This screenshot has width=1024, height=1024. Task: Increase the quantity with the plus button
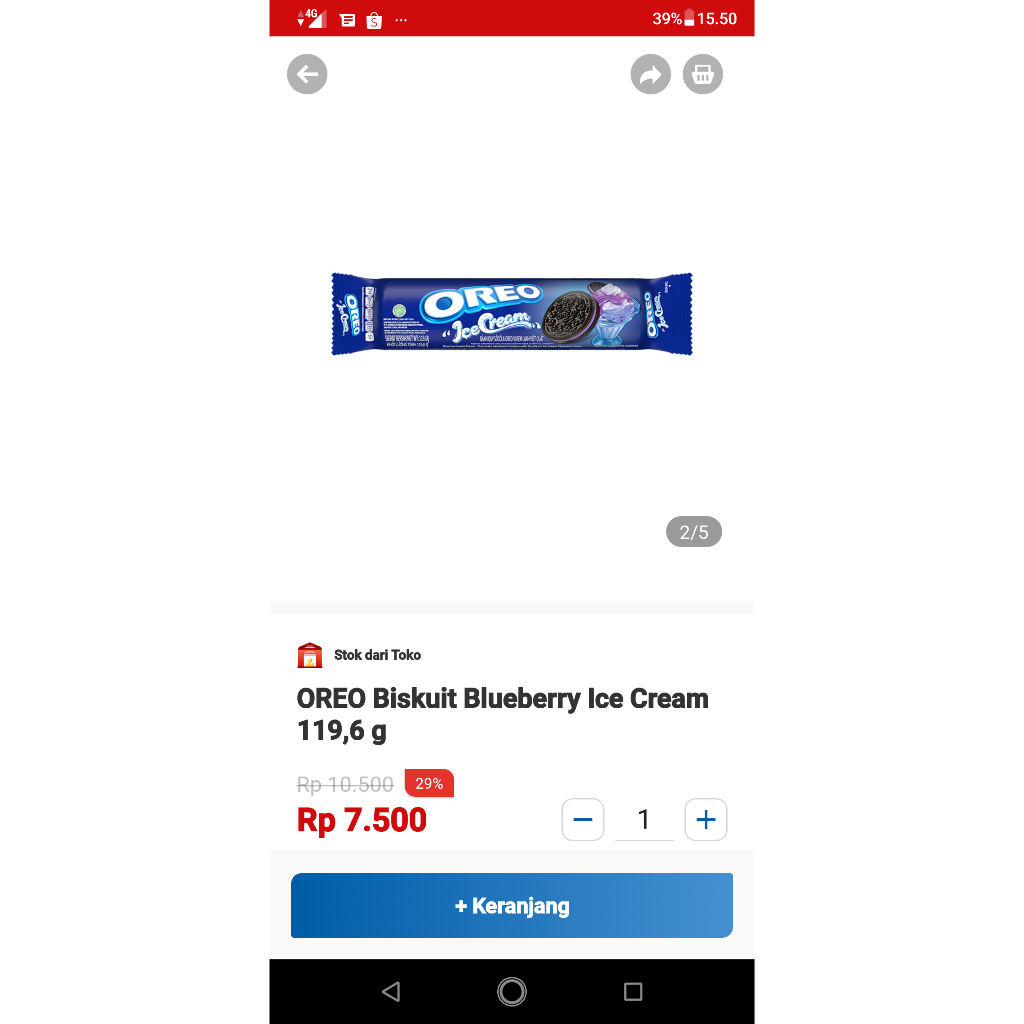click(706, 820)
